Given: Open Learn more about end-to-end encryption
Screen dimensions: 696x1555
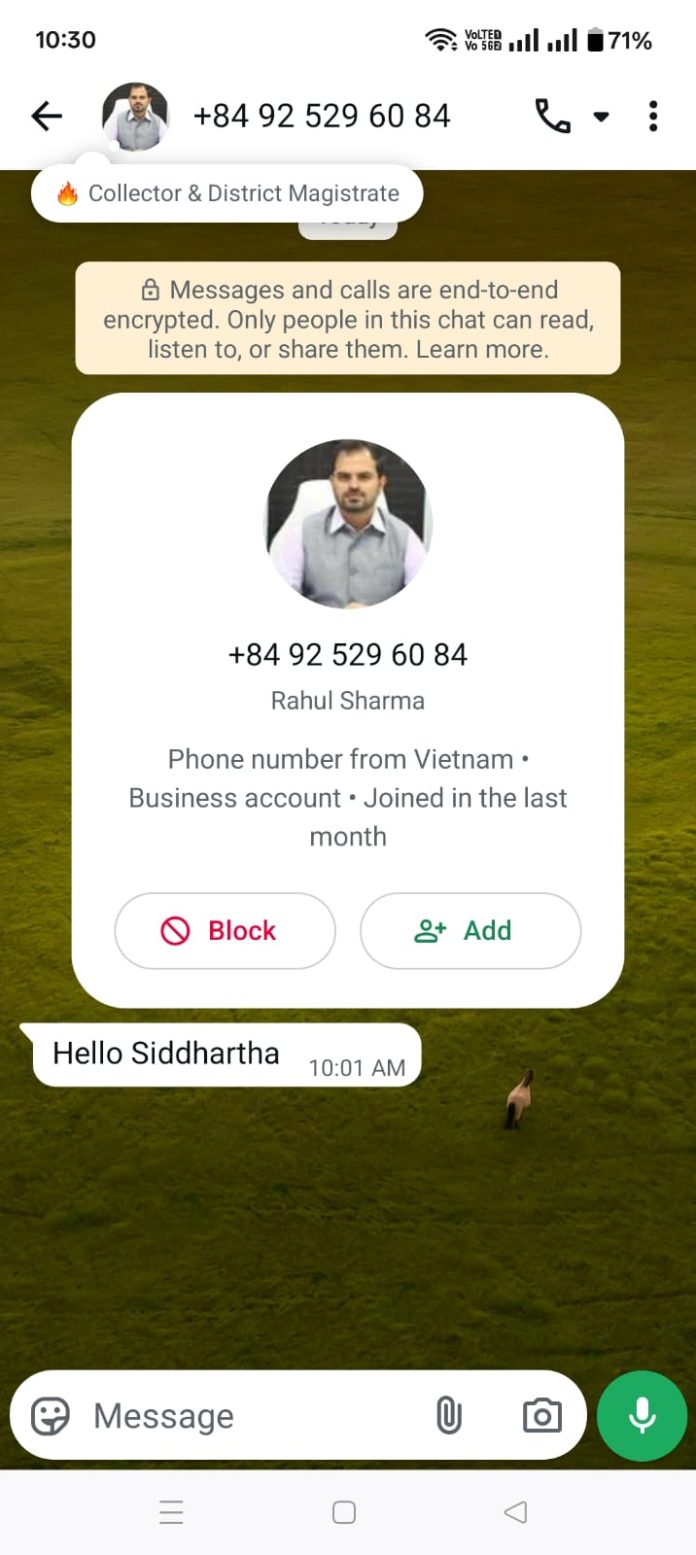Looking at the screenshot, I should pyautogui.click(x=482, y=350).
